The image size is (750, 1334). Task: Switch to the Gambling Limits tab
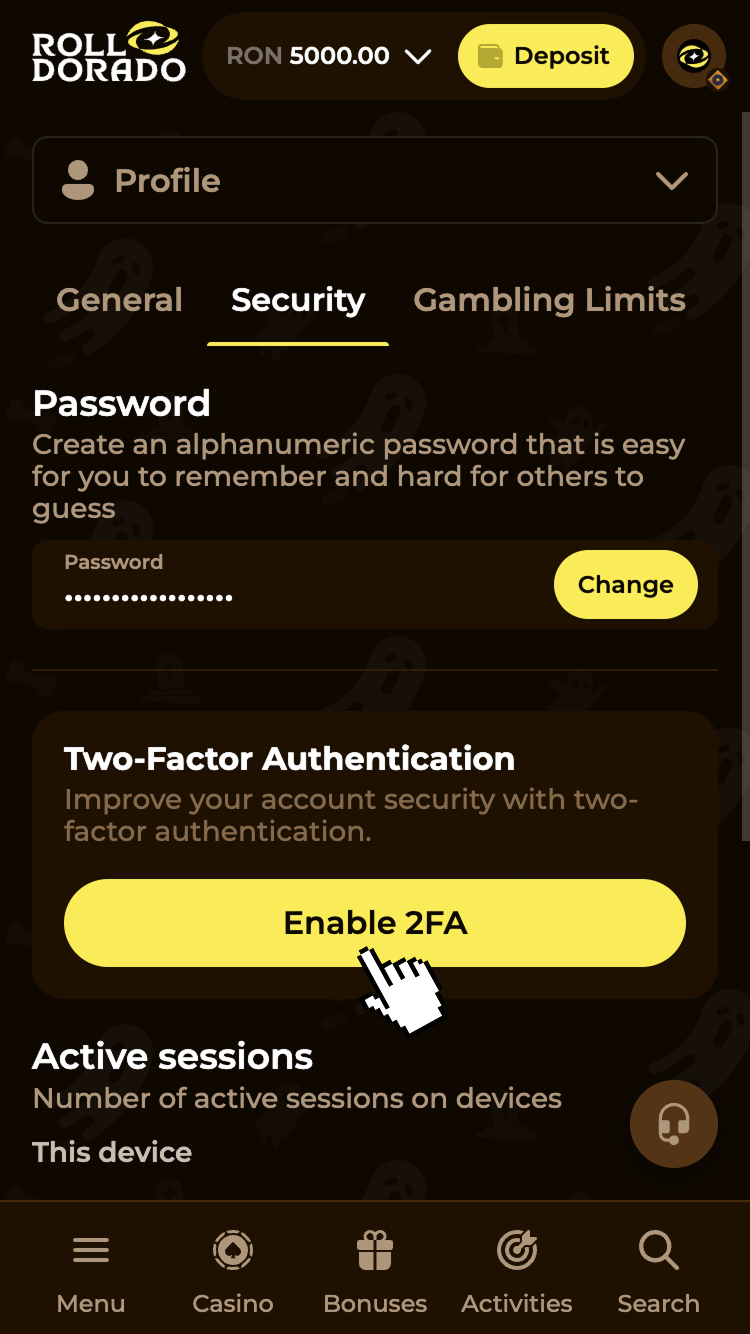point(549,300)
